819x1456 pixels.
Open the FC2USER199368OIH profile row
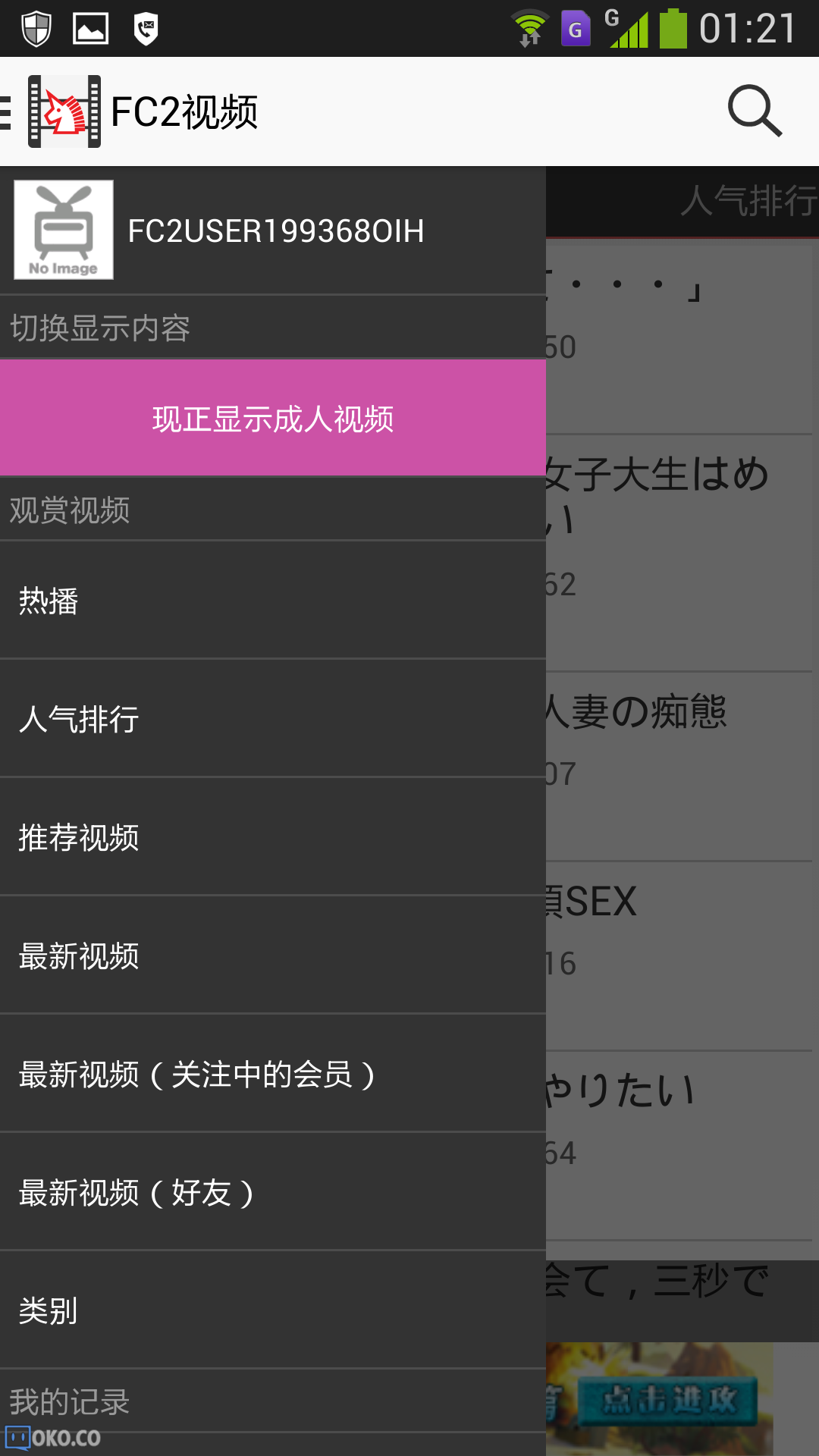coord(273,231)
